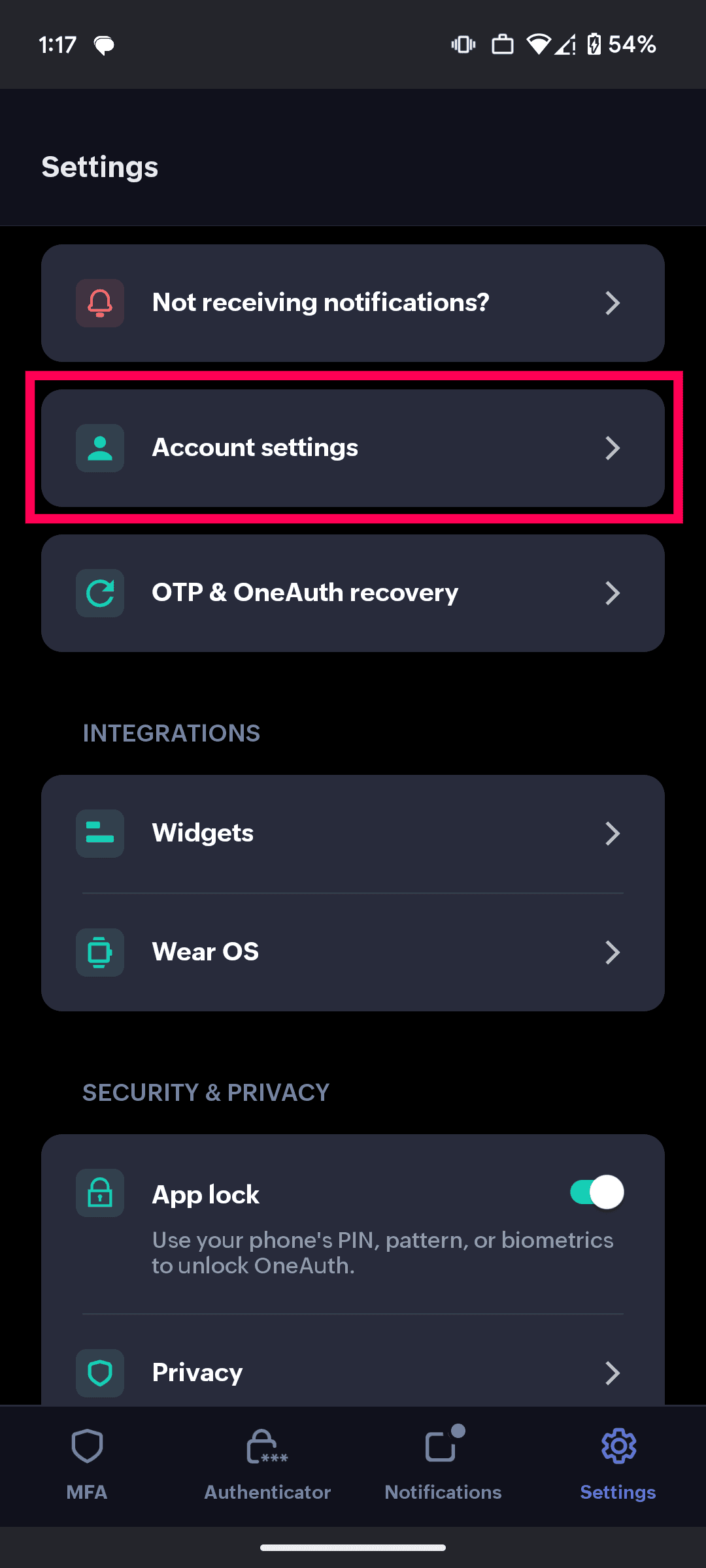The width and height of the screenshot is (706, 1568).
Task: Open Not receiving notifications help
Action: (x=353, y=303)
